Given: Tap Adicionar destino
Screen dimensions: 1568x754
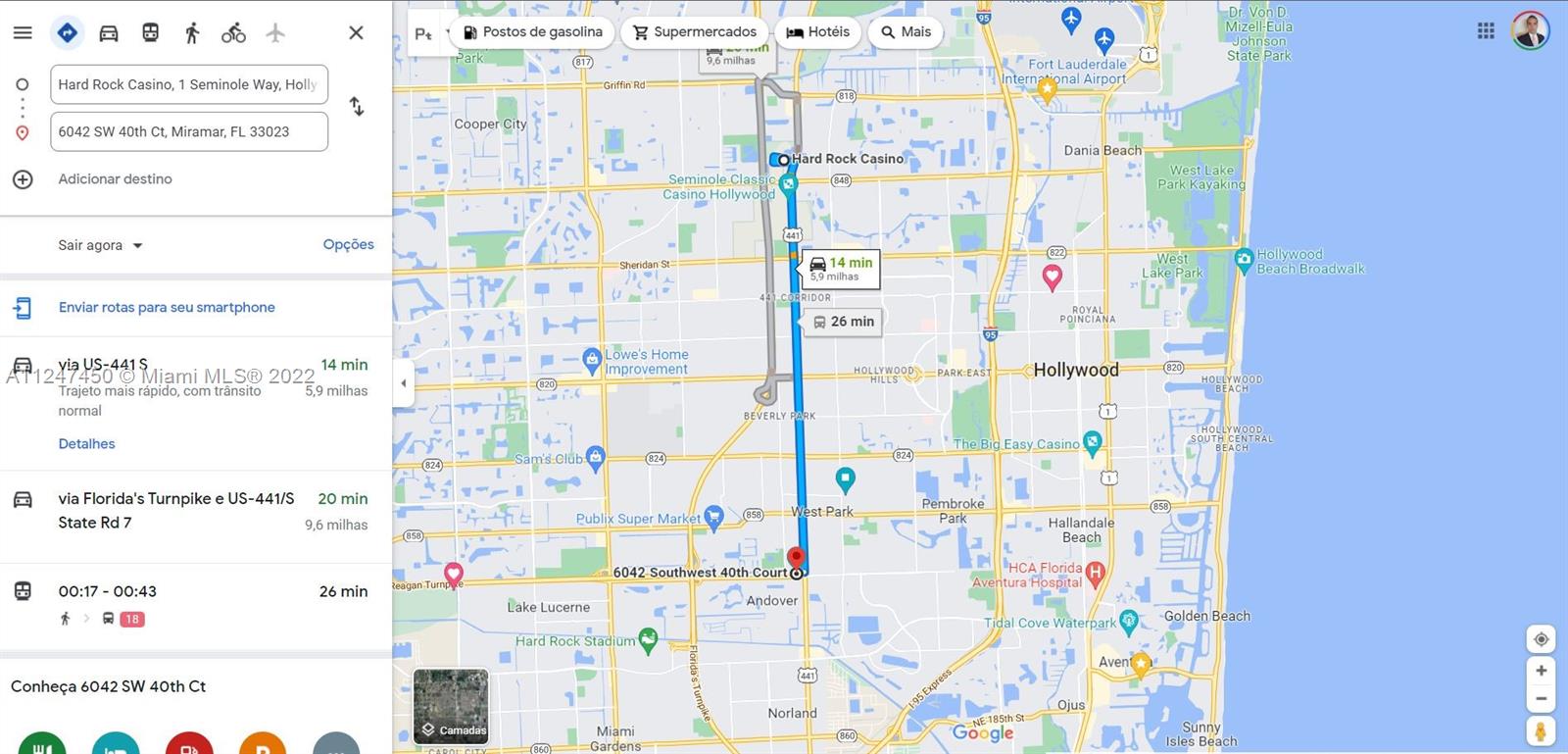Looking at the screenshot, I should click(x=115, y=179).
